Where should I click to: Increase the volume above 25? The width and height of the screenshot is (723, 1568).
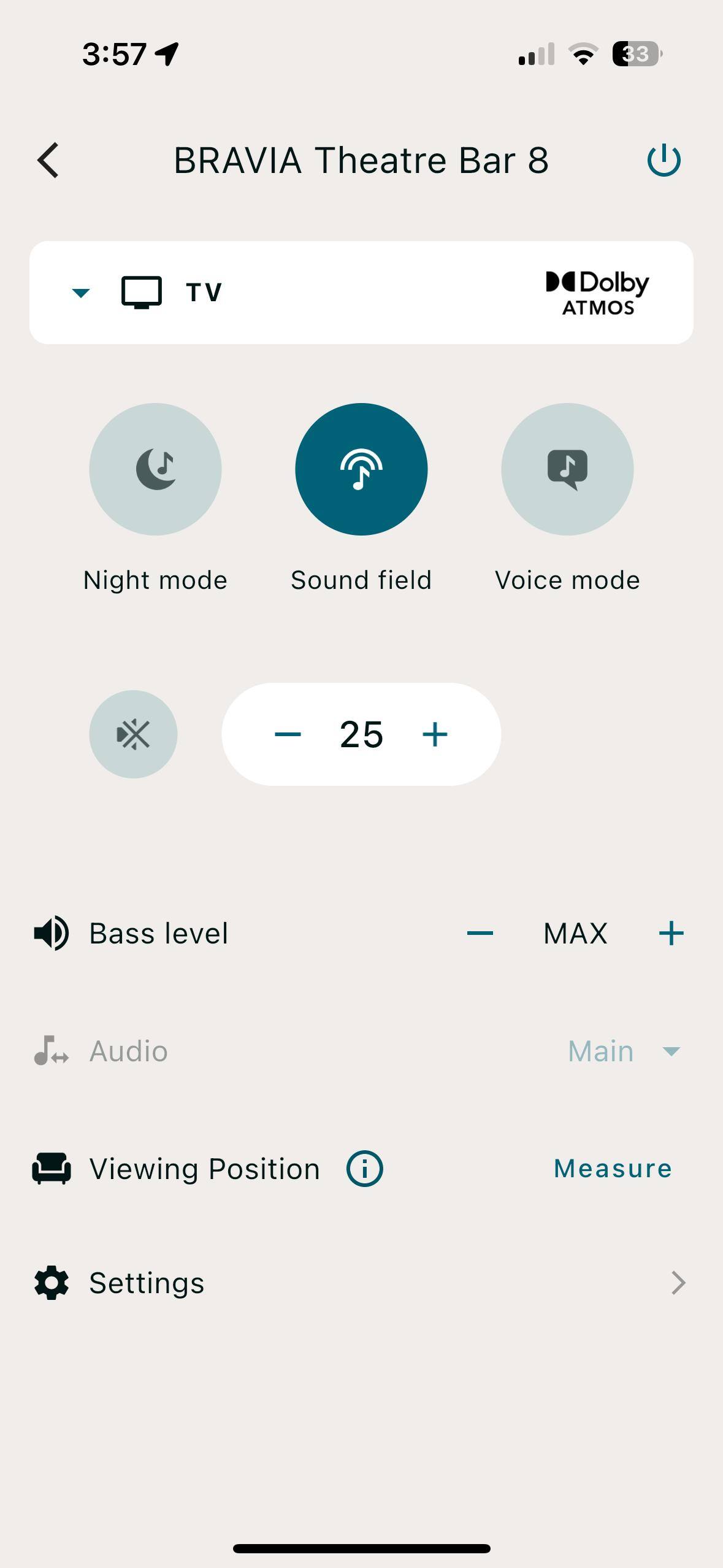point(435,734)
